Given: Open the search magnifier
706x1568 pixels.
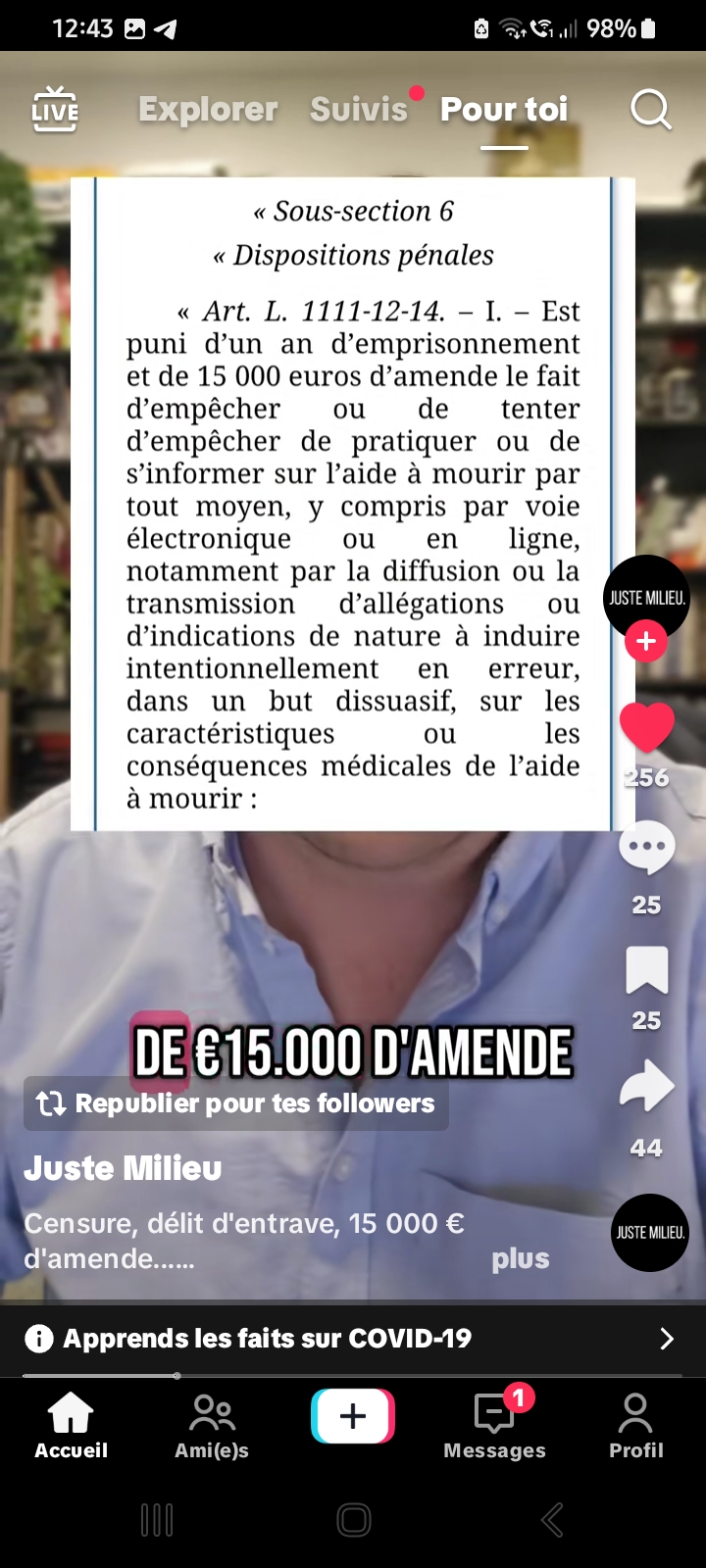Looking at the screenshot, I should click(x=650, y=109).
